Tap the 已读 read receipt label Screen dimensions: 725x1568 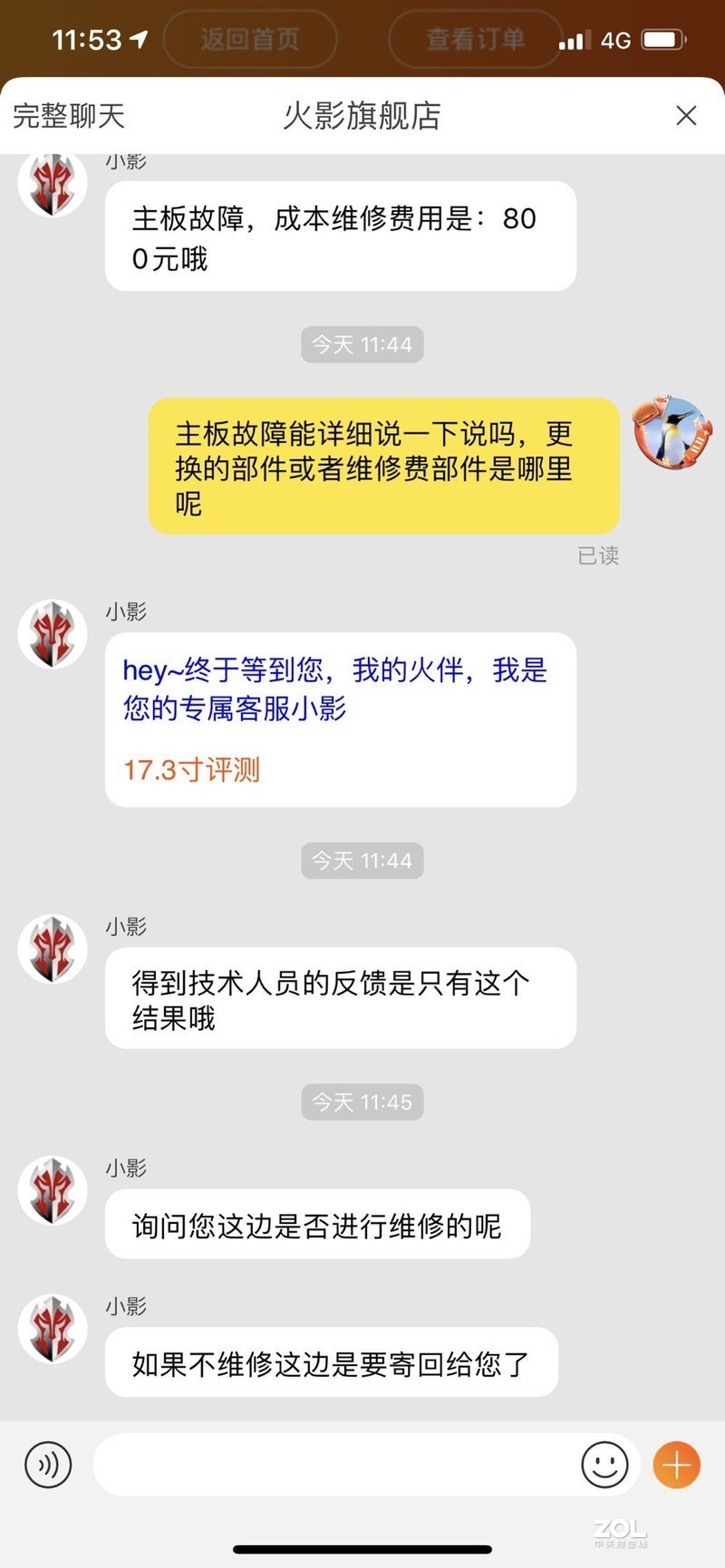tap(598, 555)
